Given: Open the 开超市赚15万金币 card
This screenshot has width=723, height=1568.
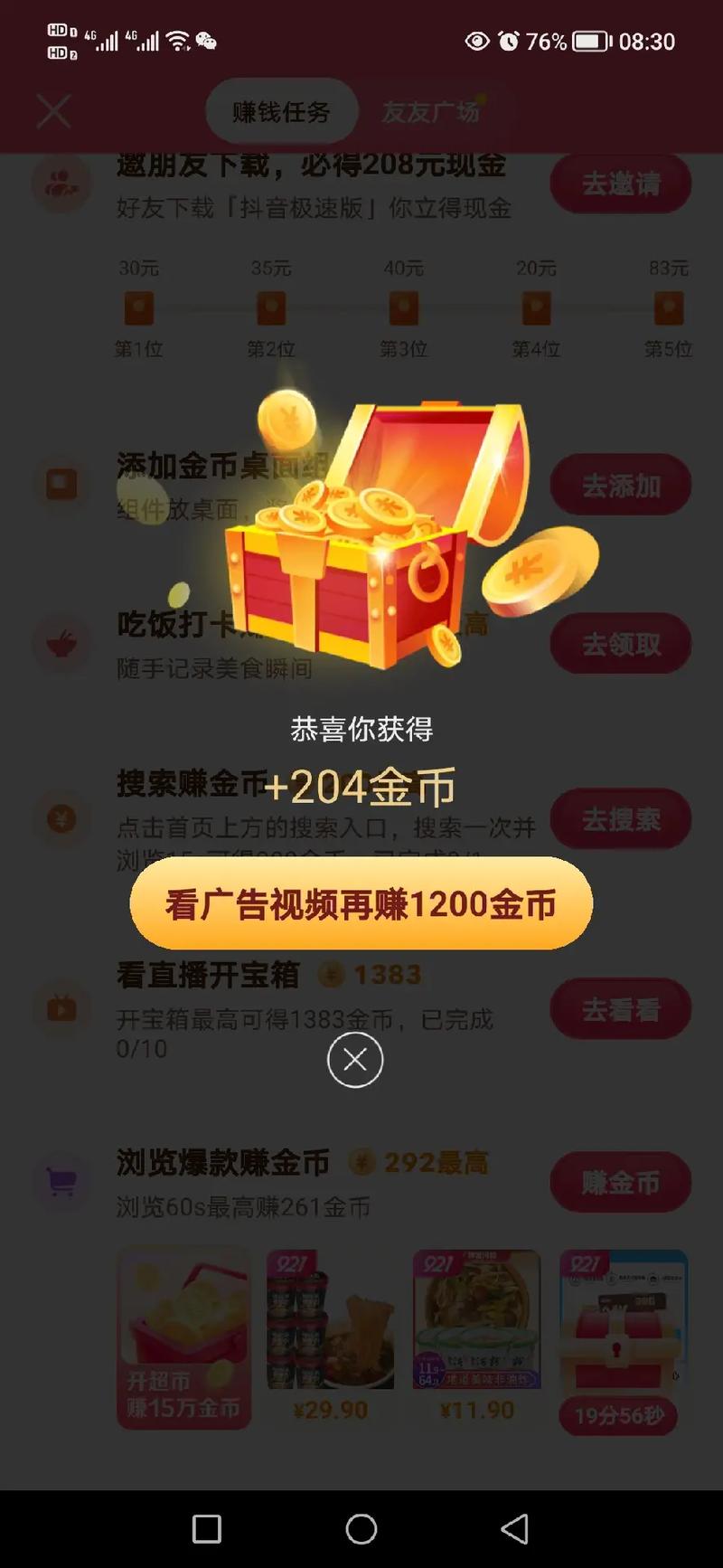Looking at the screenshot, I should (183, 1338).
